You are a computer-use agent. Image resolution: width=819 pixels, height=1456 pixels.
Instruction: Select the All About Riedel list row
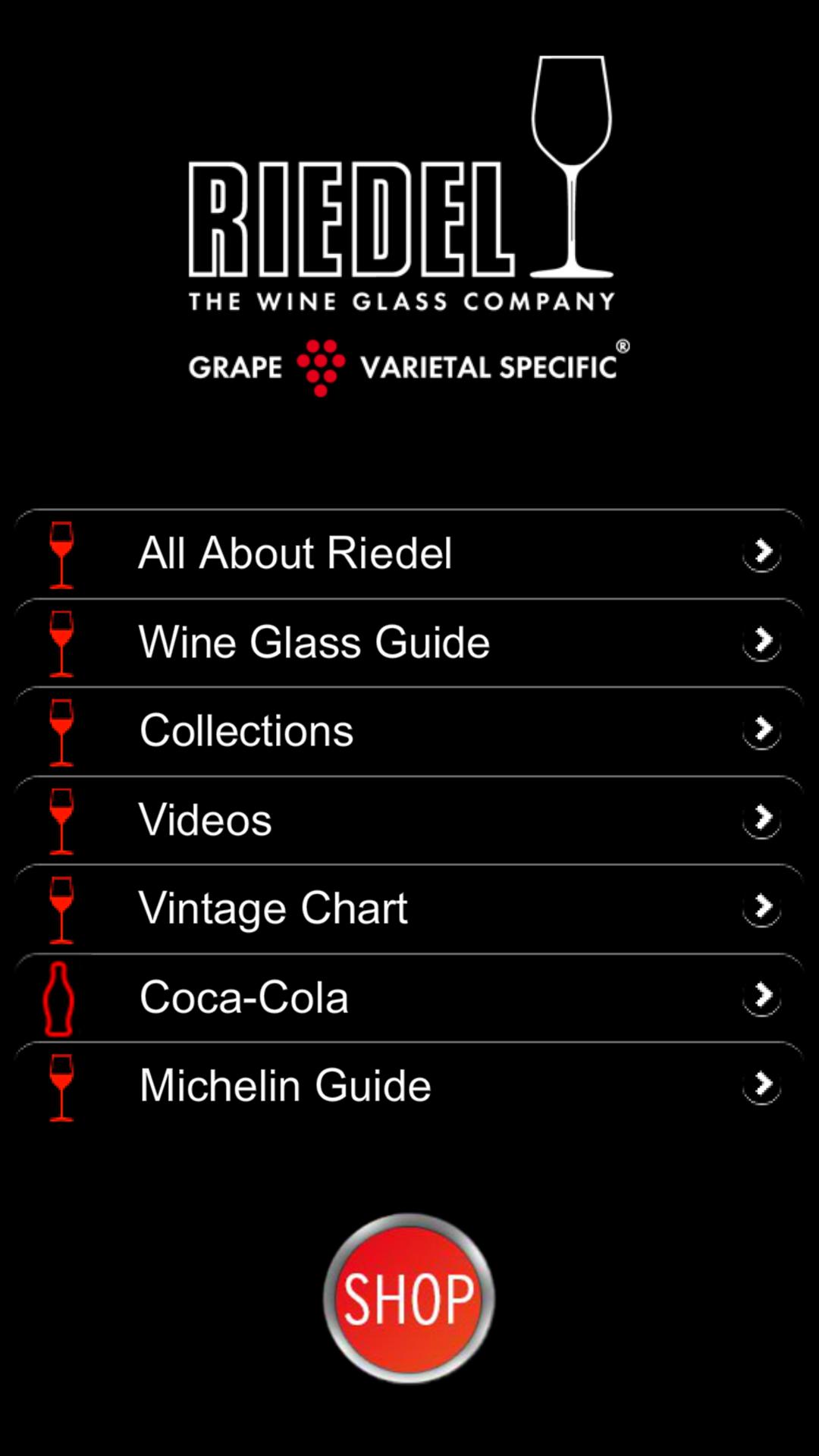(x=409, y=552)
